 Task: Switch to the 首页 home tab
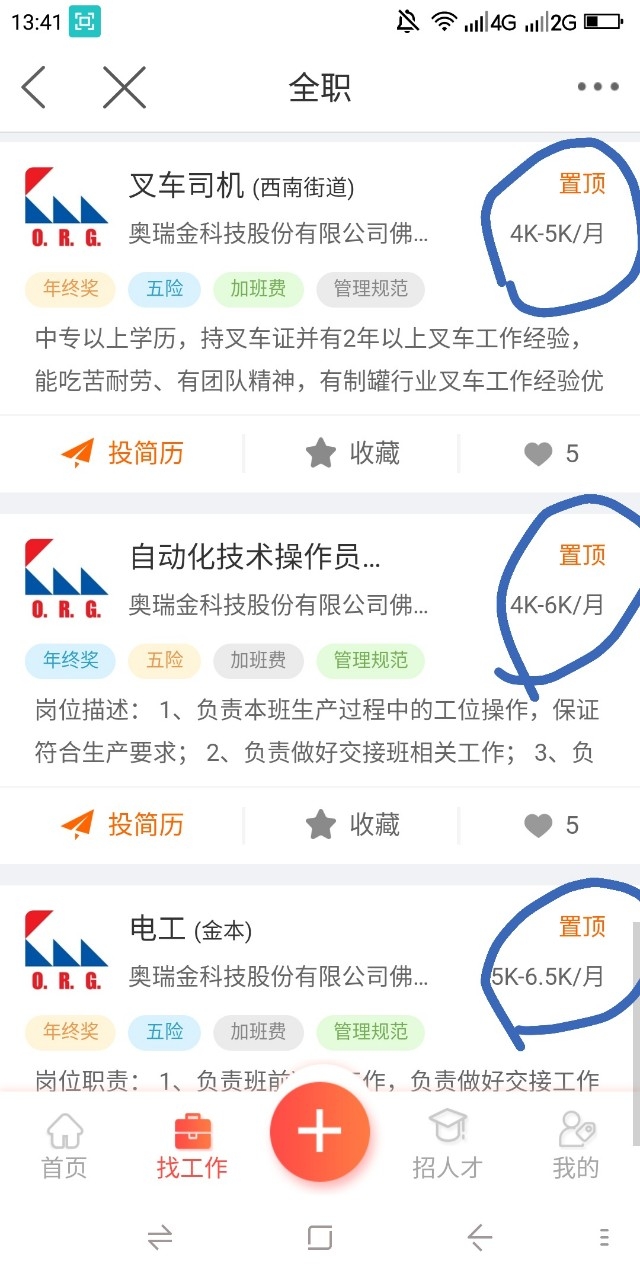(64, 1146)
